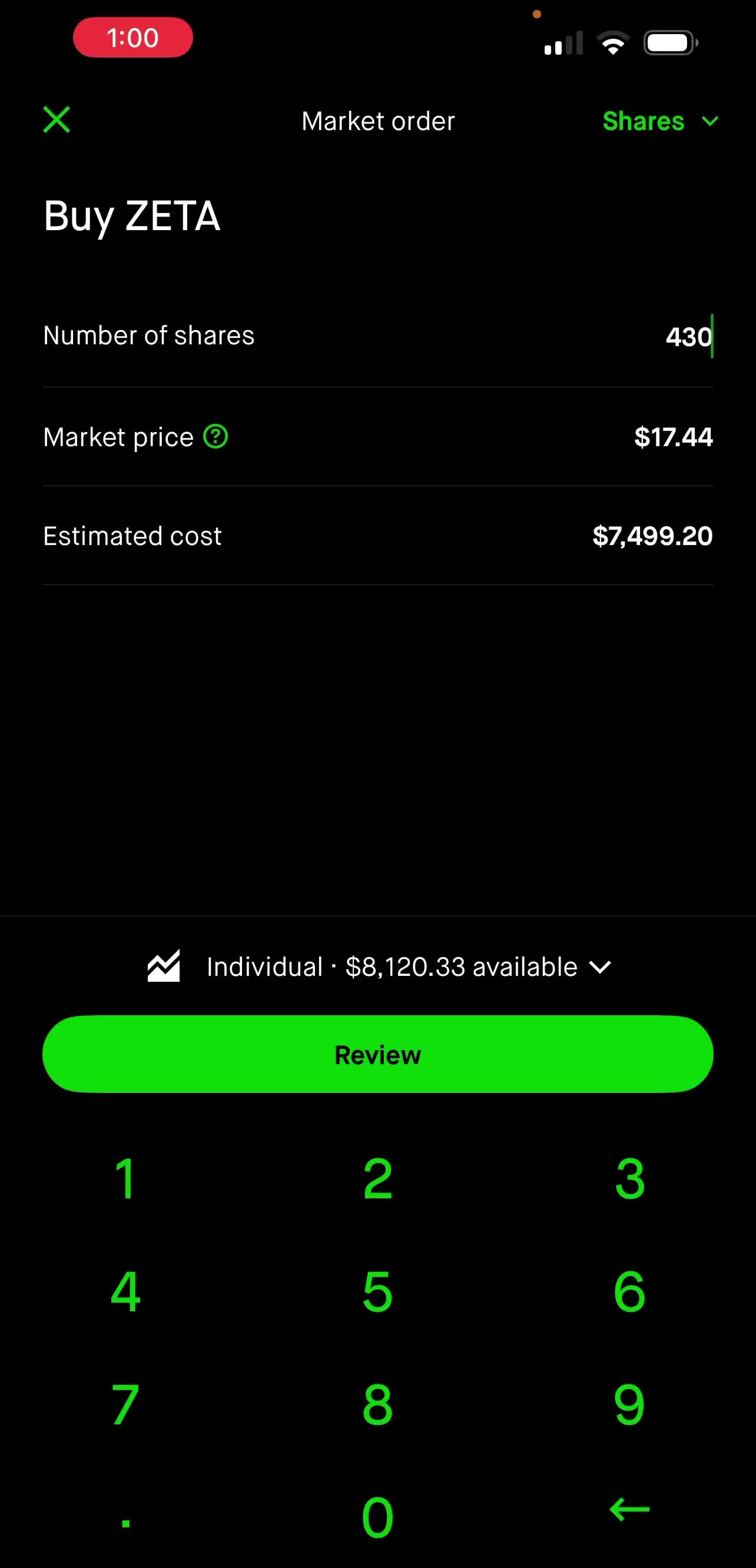Expand the Individual account selector
Screen dimensions: 756x1568
(378, 966)
